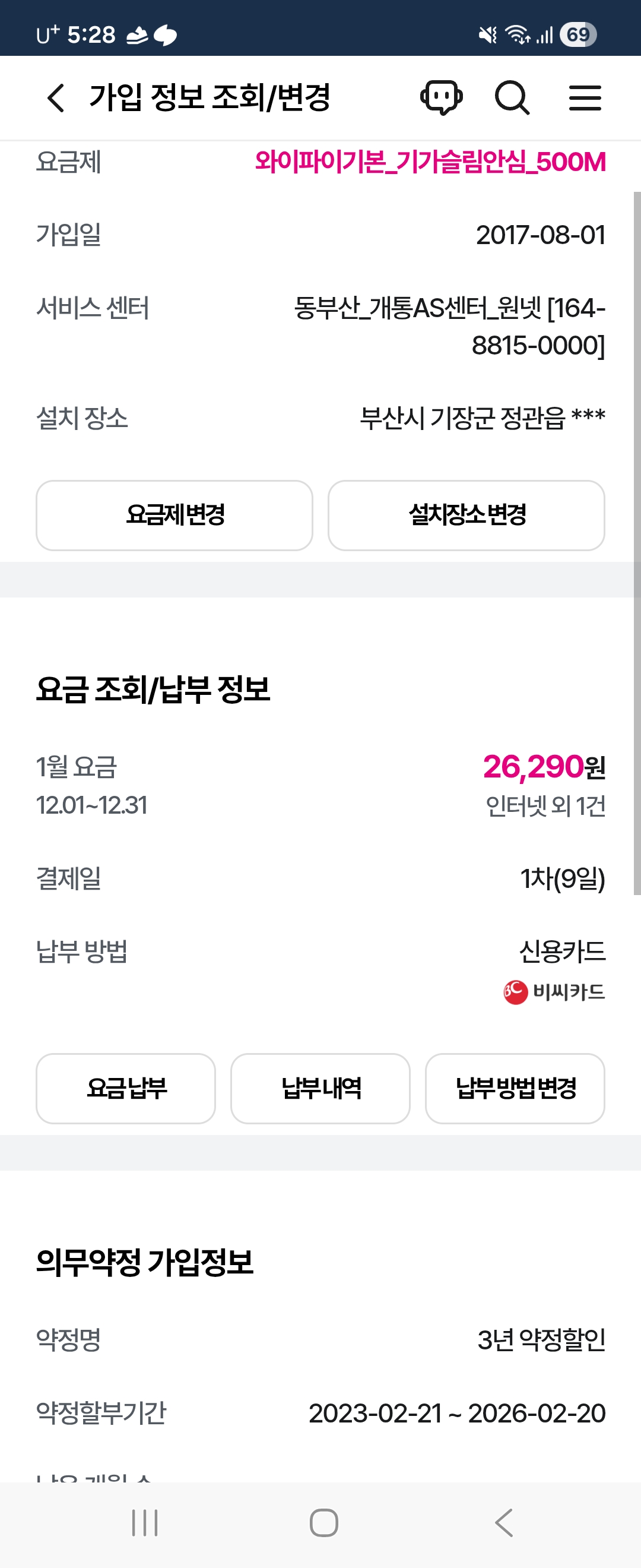Open the hamburger menu
Viewport: 641px width, 1568px height.
point(585,98)
